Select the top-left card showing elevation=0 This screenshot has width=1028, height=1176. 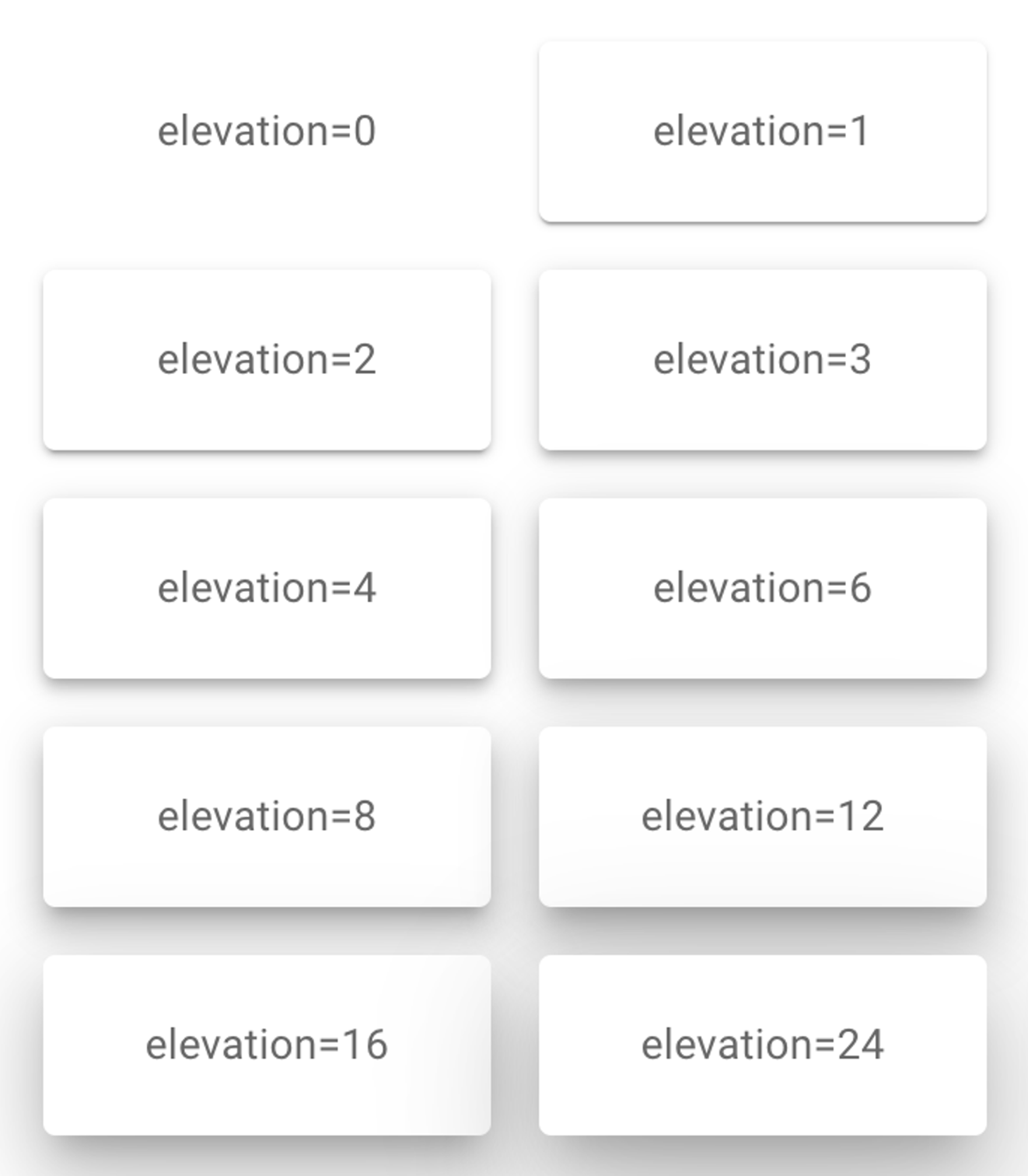click(x=267, y=131)
